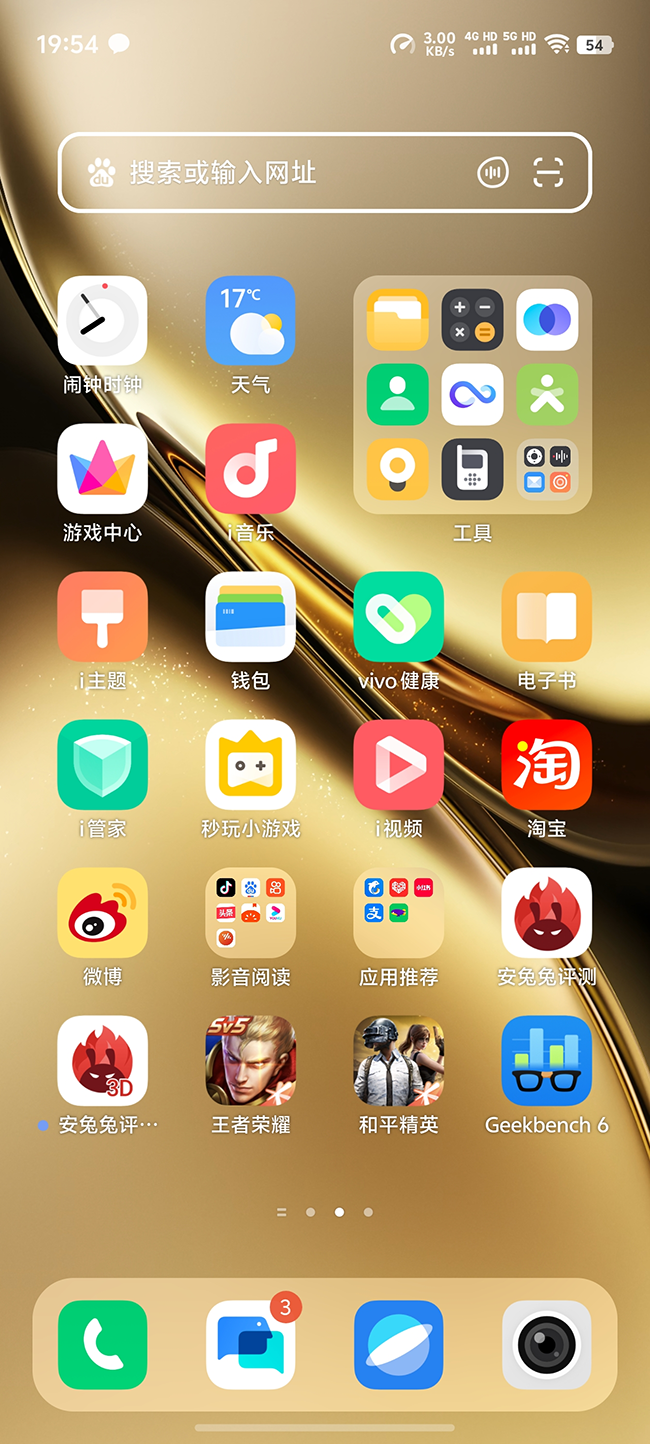The image size is (650, 1444).
Task: Open the 天气 weather app
Action: [x=250, y=321]
